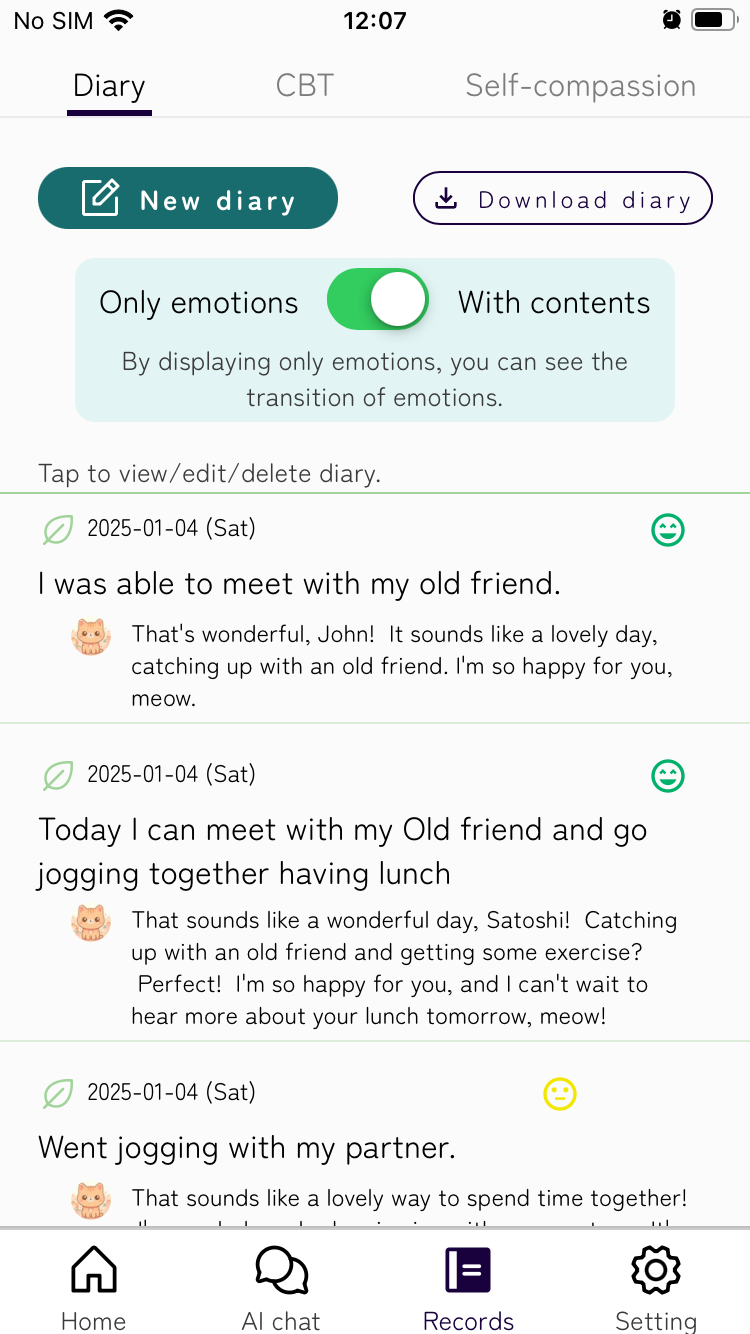Viewport: 750px width, 1334px height.
Task: Open the entry about jogging together having lunch
Action: 375,882
